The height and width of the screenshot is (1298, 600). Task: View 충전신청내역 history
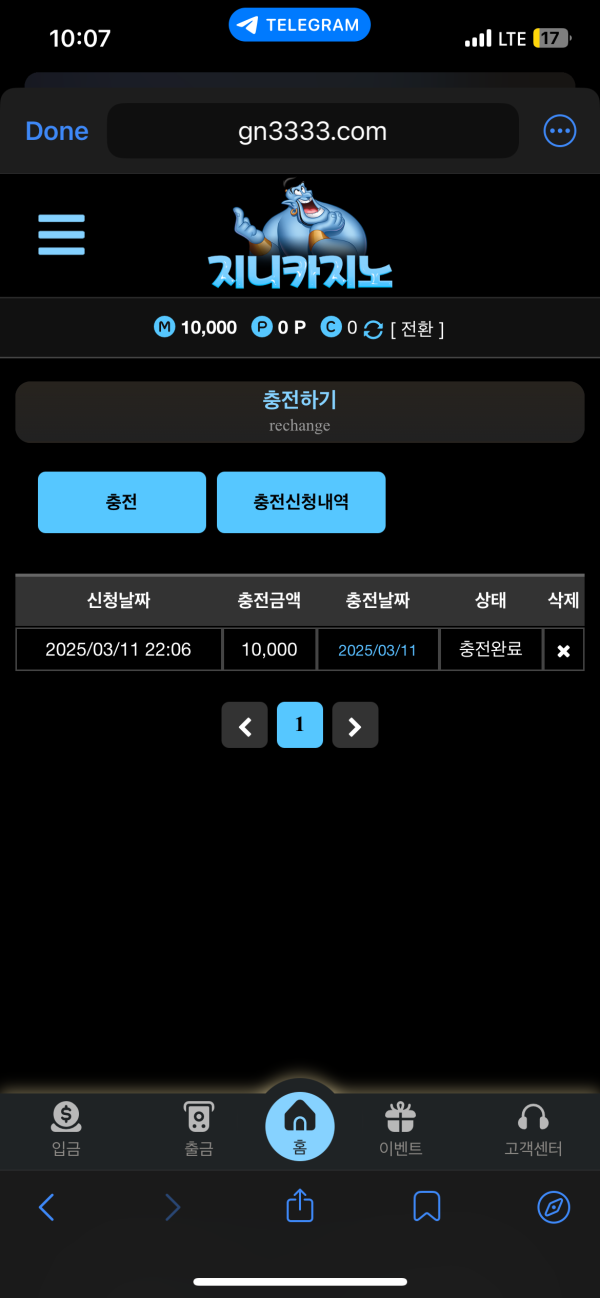pyautogui.click(x=301, y=502)
